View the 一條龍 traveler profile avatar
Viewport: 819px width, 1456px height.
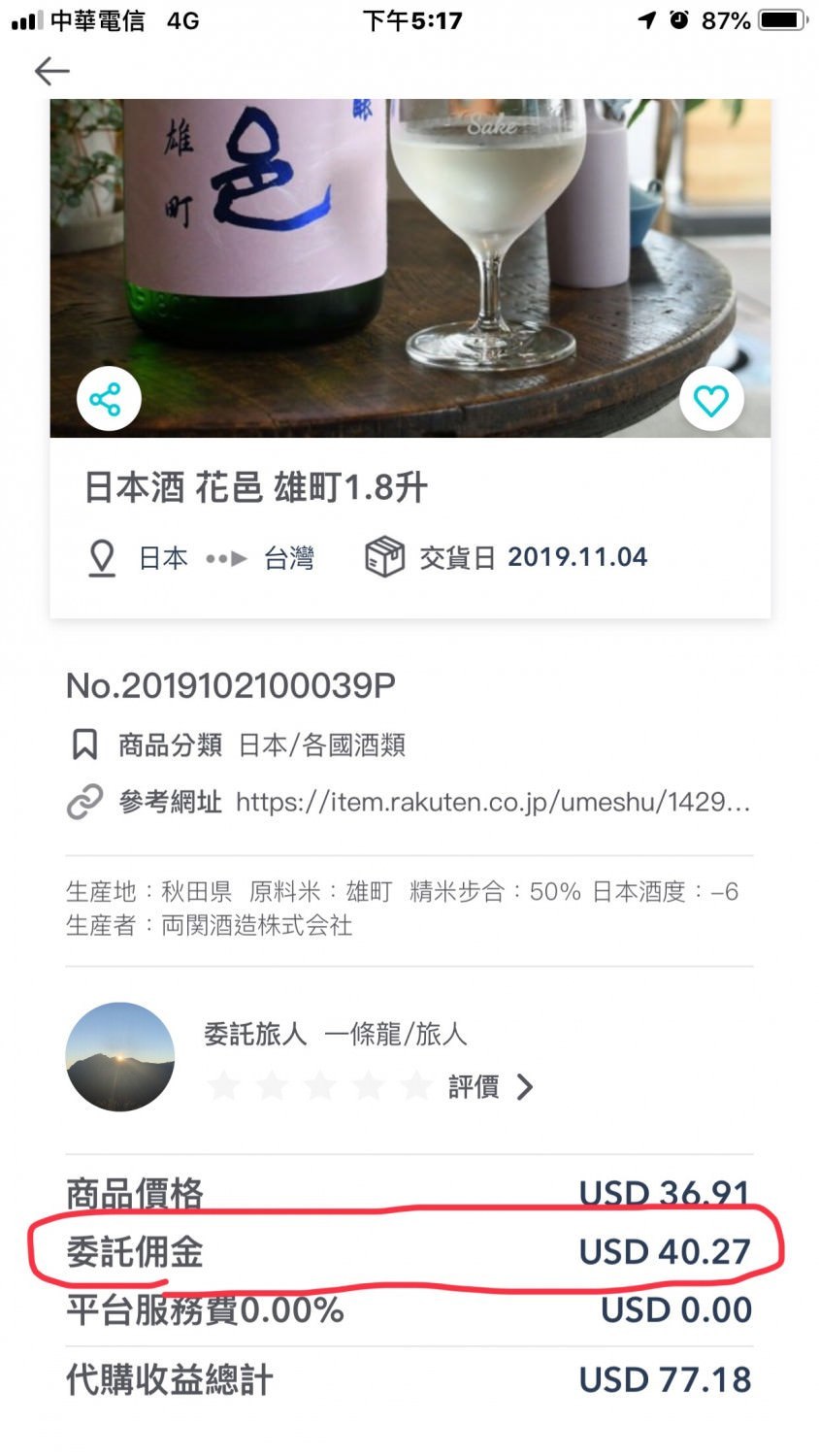click(120, 1057)
